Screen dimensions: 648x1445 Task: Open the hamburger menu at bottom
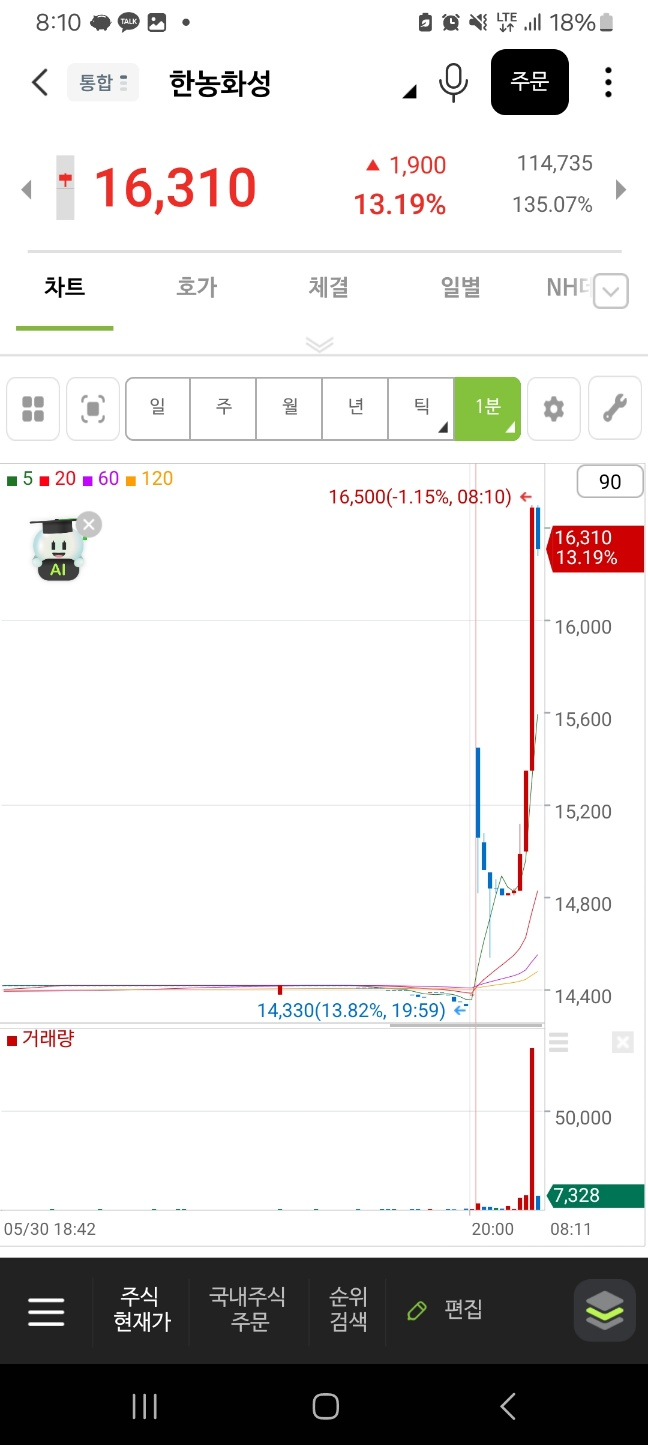tap(46, 1311)
